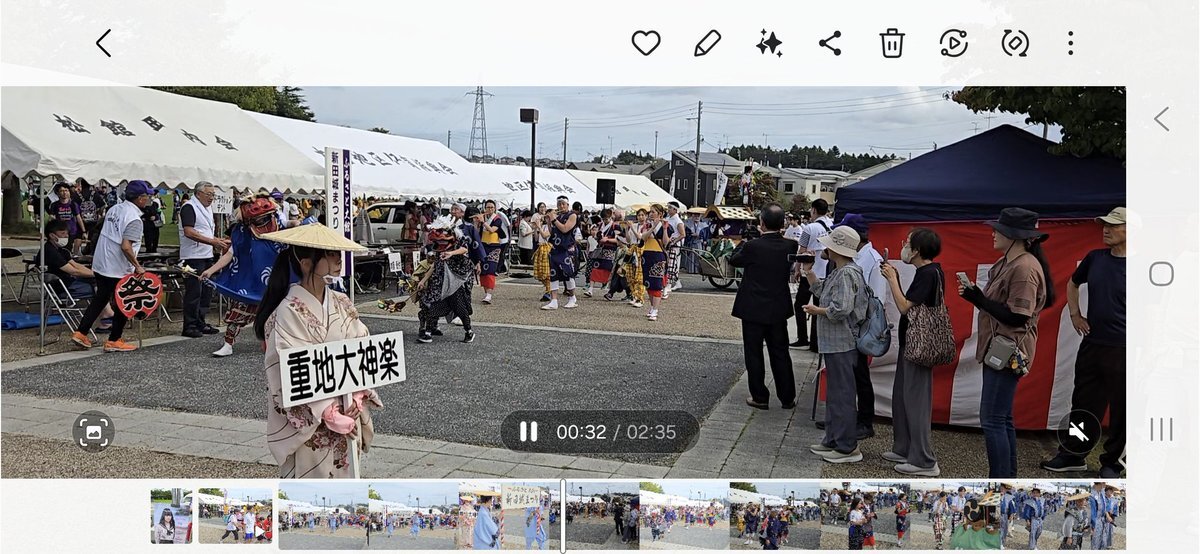Go back with the top-left arrow
Viewport: 1200px width, 554px height.
coord(103,43)
